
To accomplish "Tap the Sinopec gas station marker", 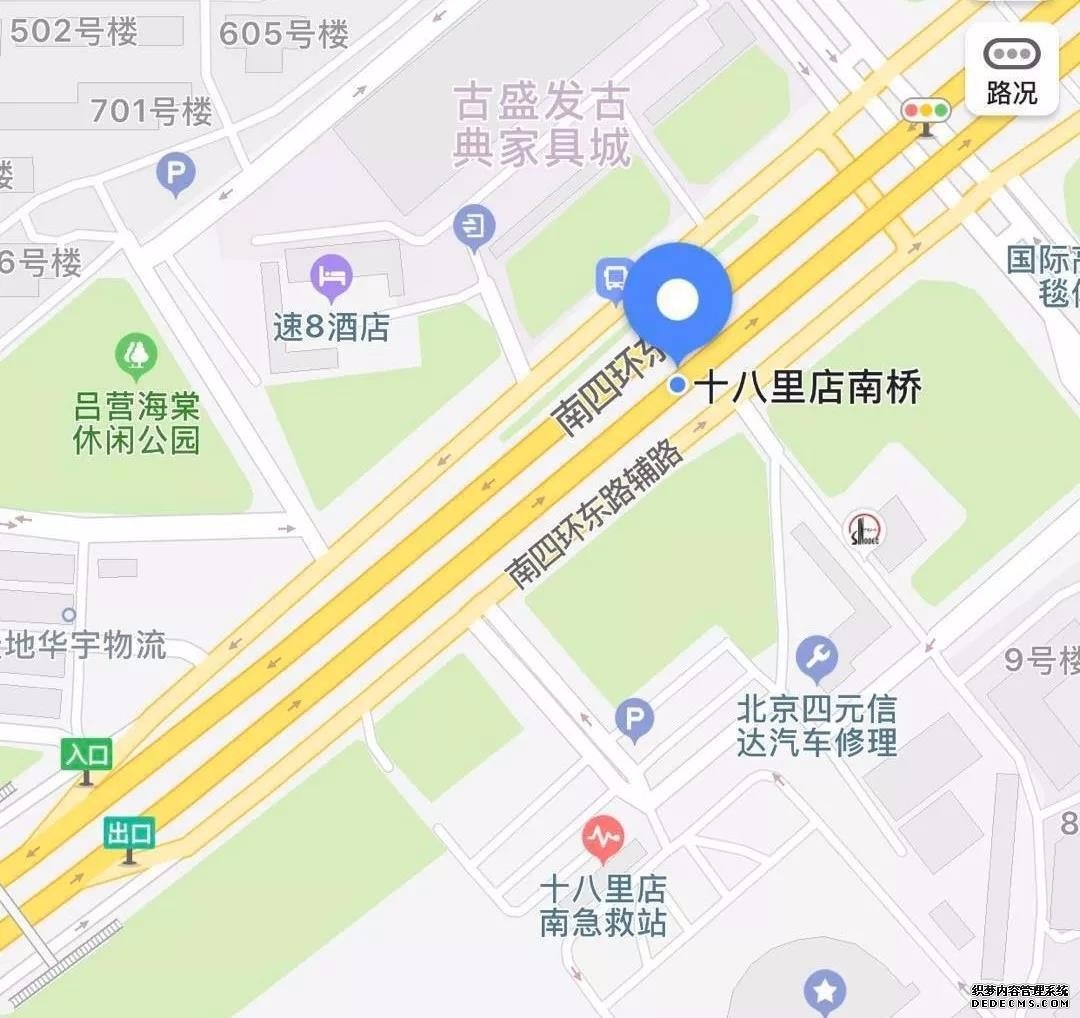I will click(x=865, y=529).
